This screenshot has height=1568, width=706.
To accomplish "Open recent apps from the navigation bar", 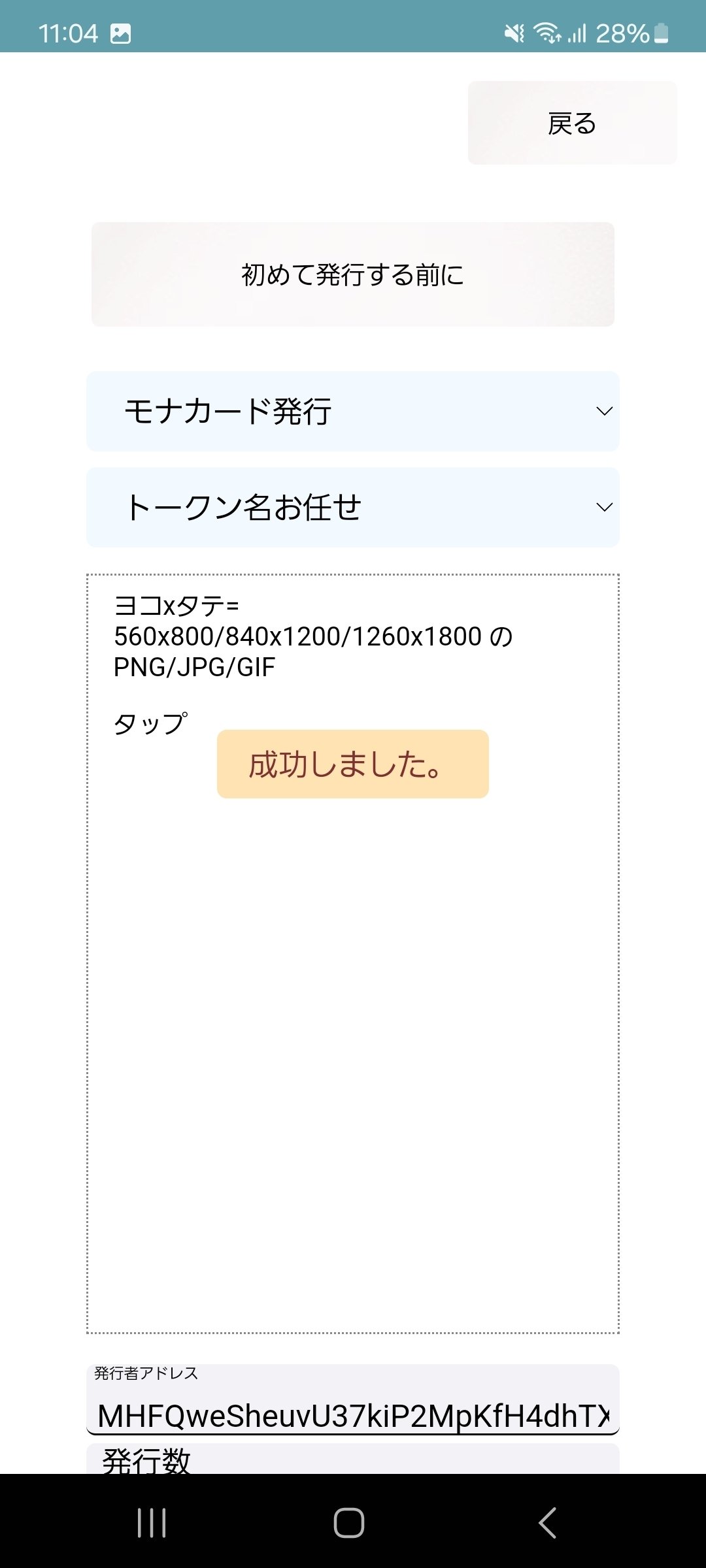I will click(x=152, y=1523).
